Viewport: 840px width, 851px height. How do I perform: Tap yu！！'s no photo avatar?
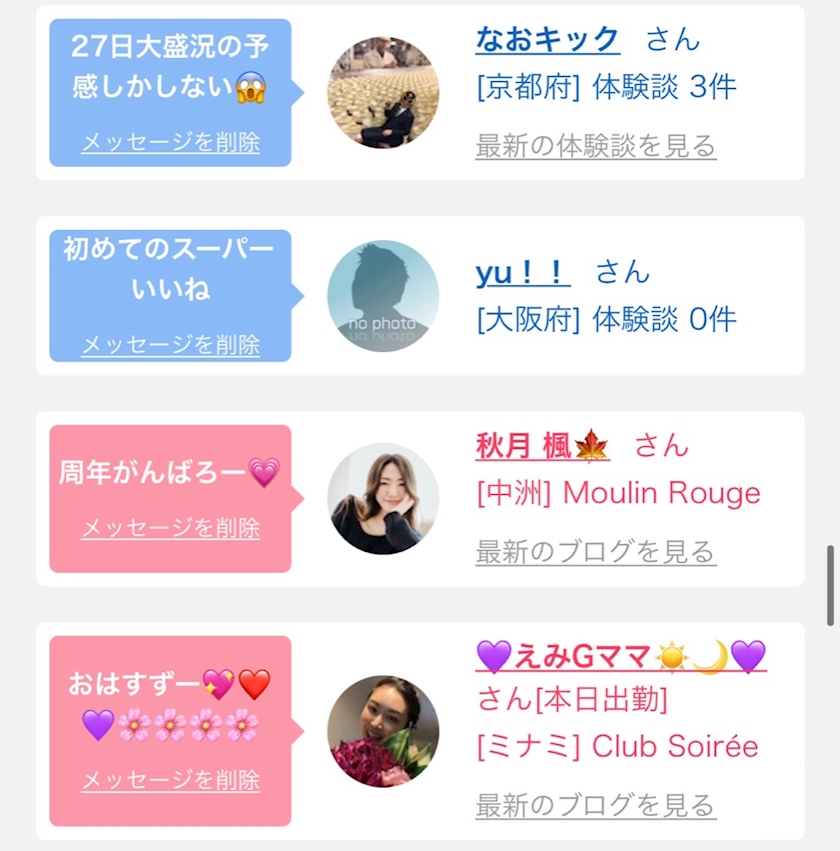tap(383, 296)
